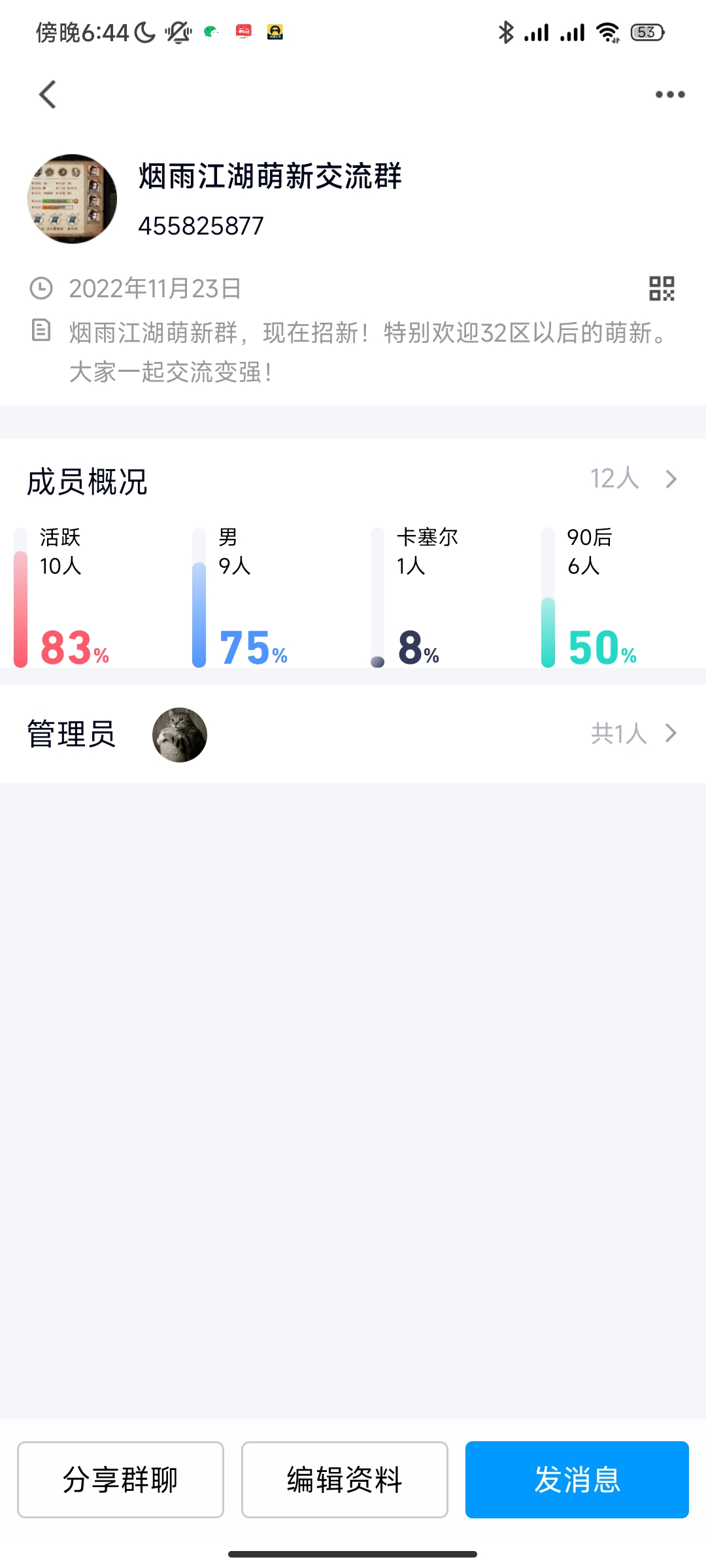Screen dimensions: 706x1568
Task: Open the 管理员 row showing 共1人
Action: (353, 734)
